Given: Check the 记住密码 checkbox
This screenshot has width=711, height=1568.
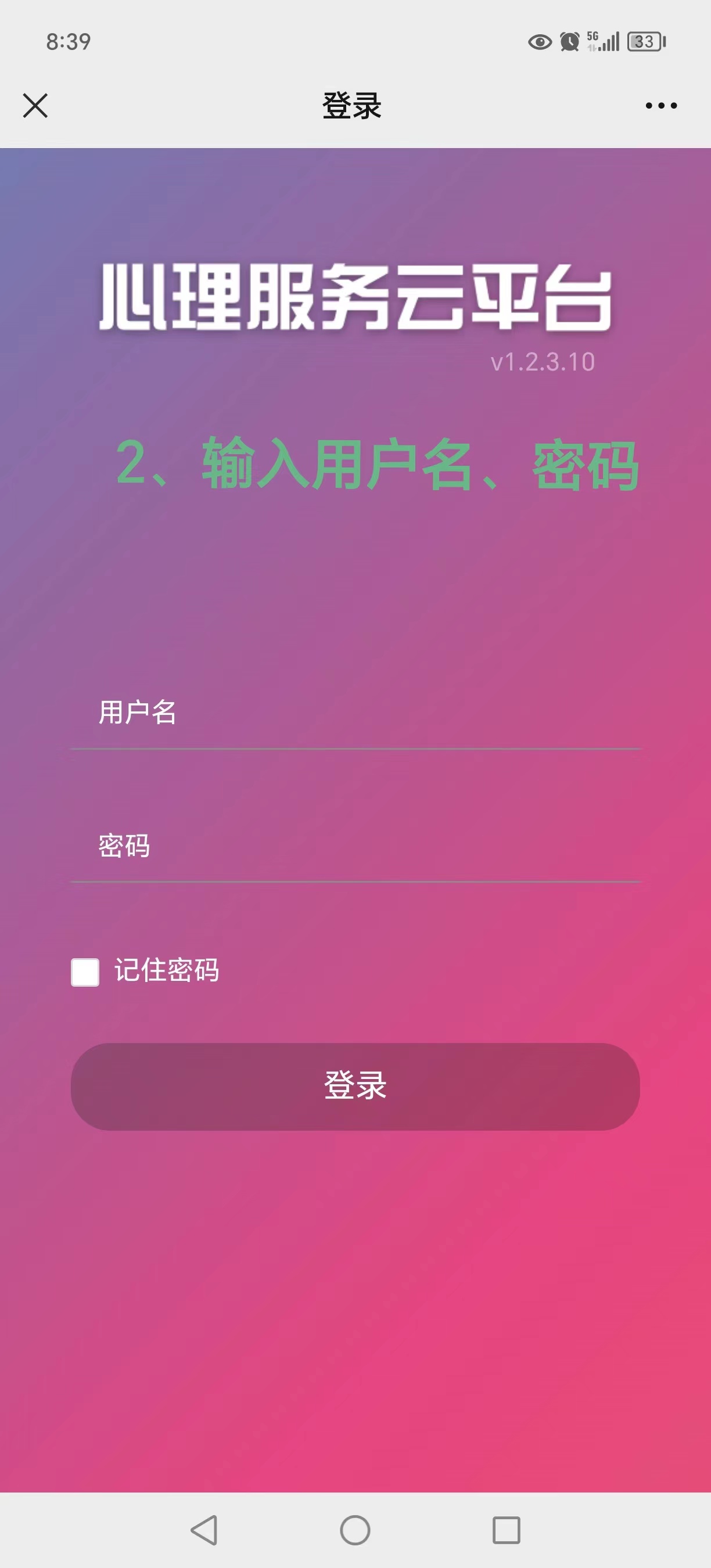Looking at the screenshot, I should pyautogui.click(x=85, y=972).
